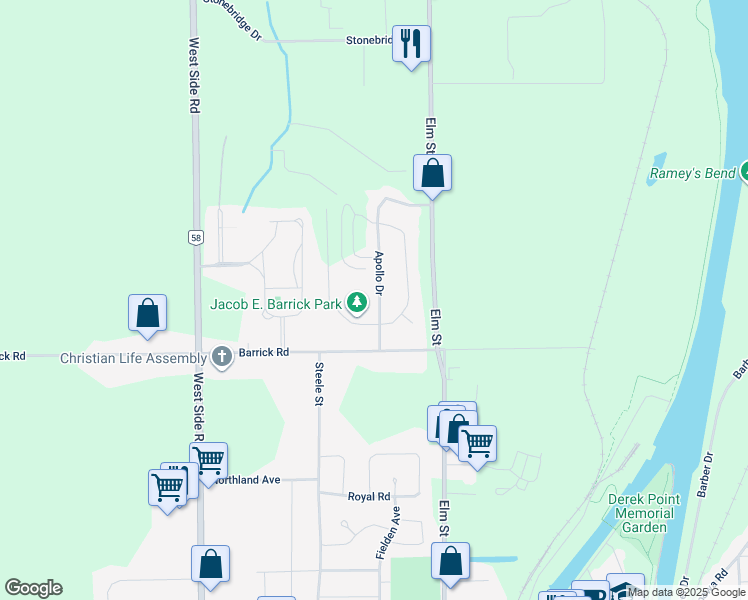Open the Christian Life Assembly church marker

point(221,356)
